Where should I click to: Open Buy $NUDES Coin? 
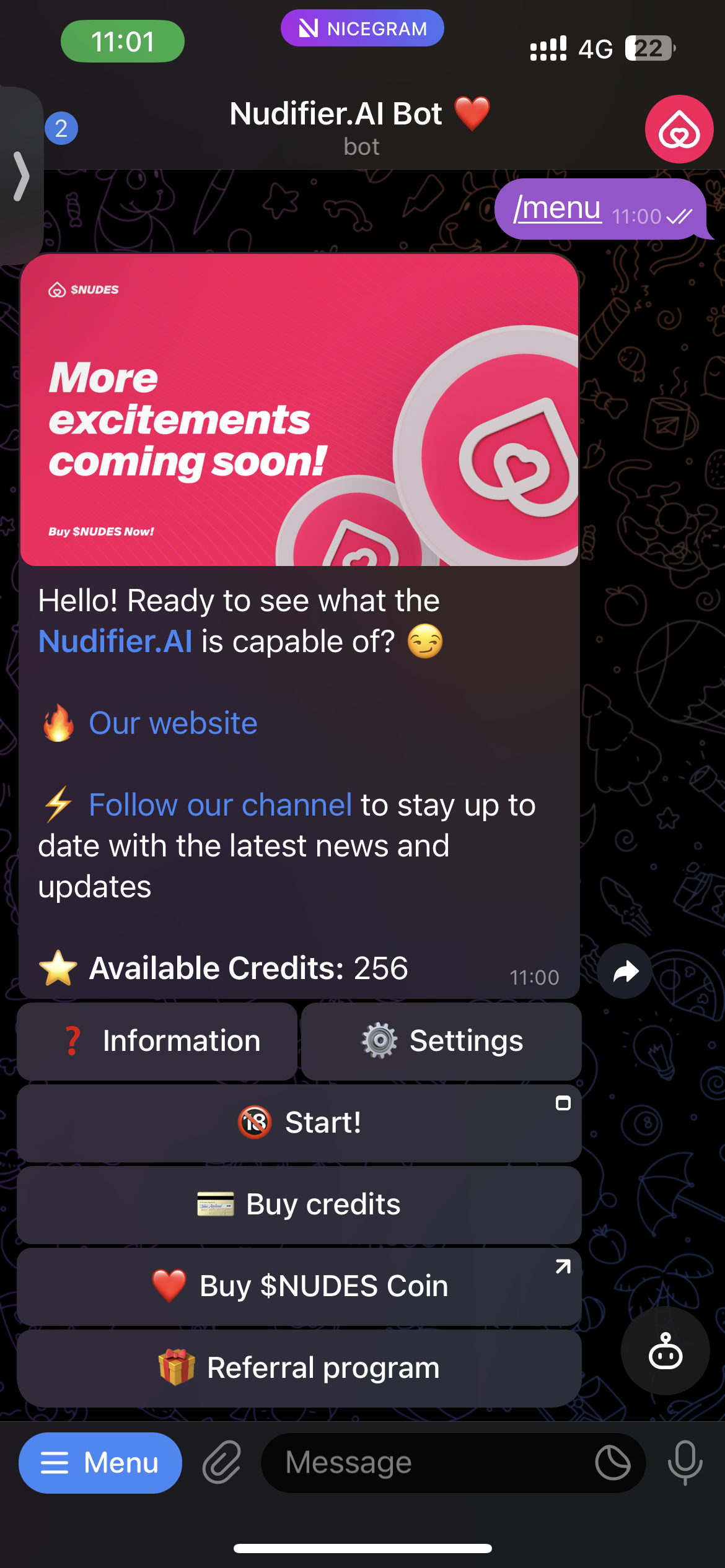click(x=299, y=1286)
